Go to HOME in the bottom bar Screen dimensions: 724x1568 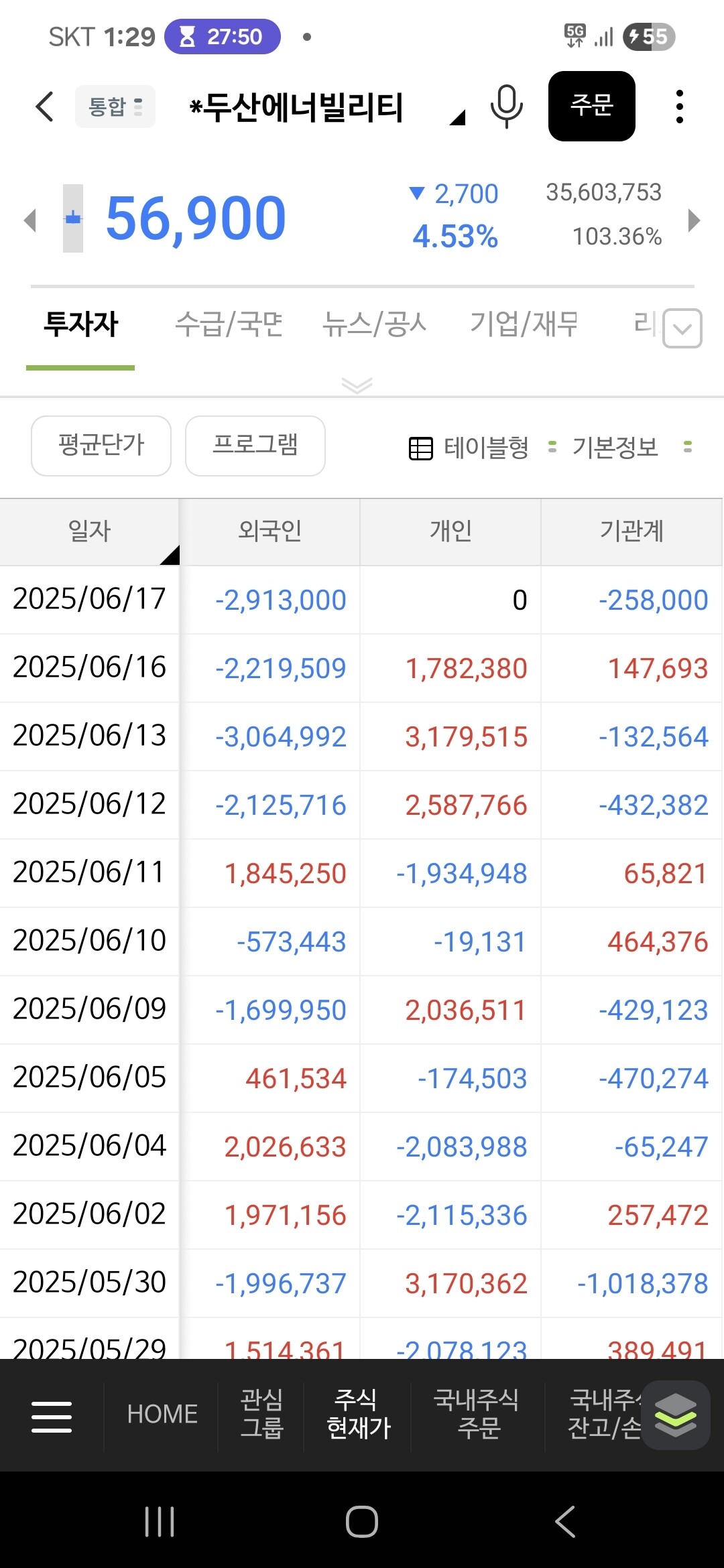(162, 1415)
